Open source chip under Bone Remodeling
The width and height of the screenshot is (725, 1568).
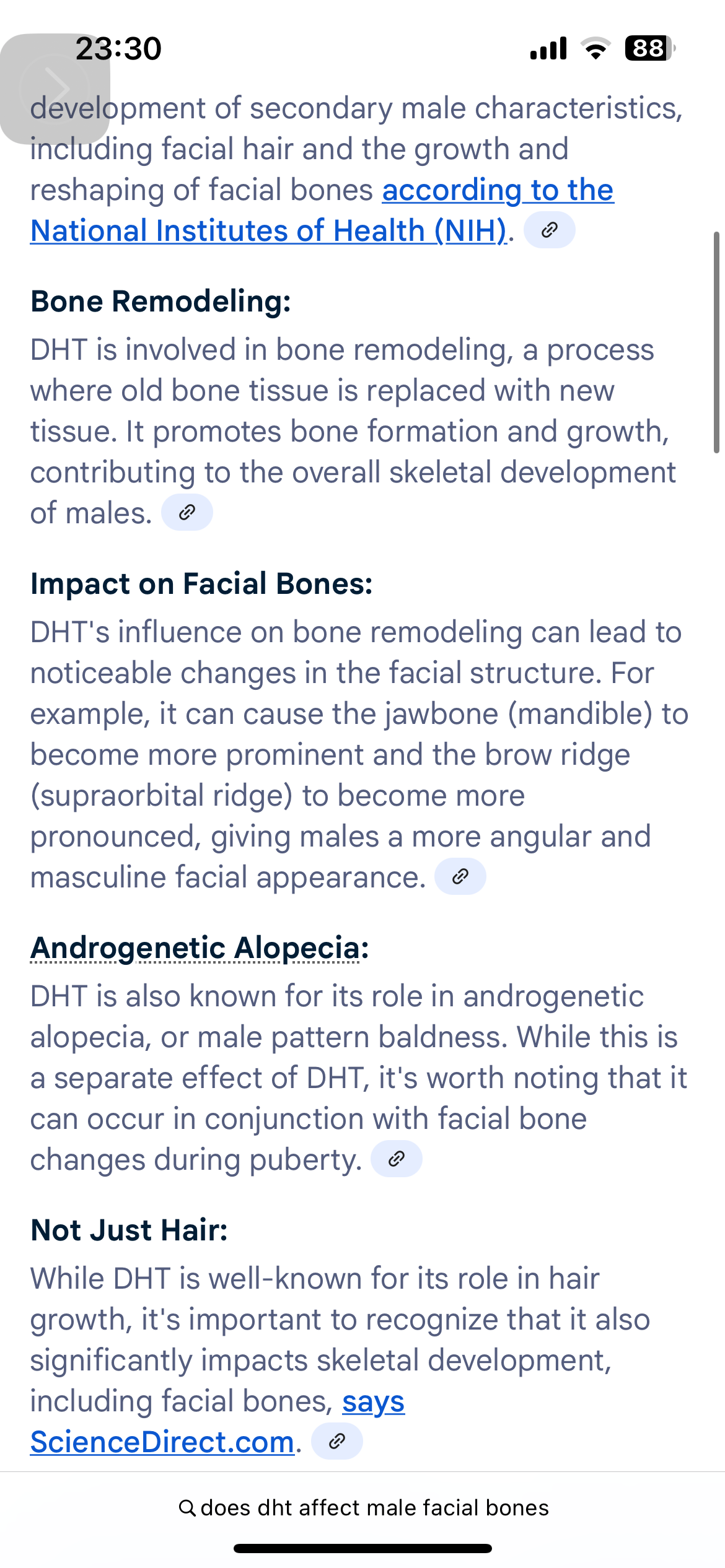pos(187,512)
